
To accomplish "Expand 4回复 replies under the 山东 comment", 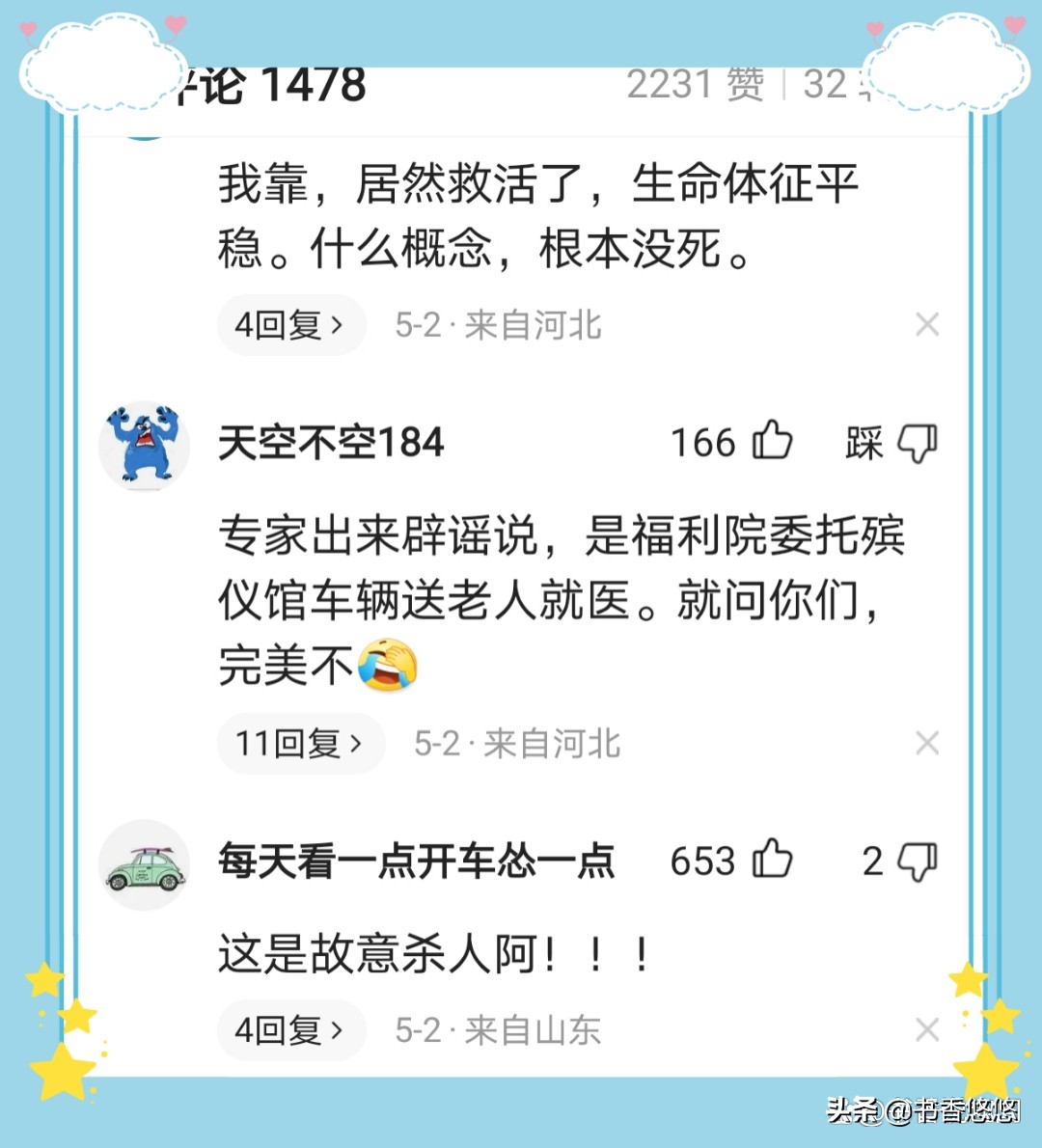I will coord(289,1029).
